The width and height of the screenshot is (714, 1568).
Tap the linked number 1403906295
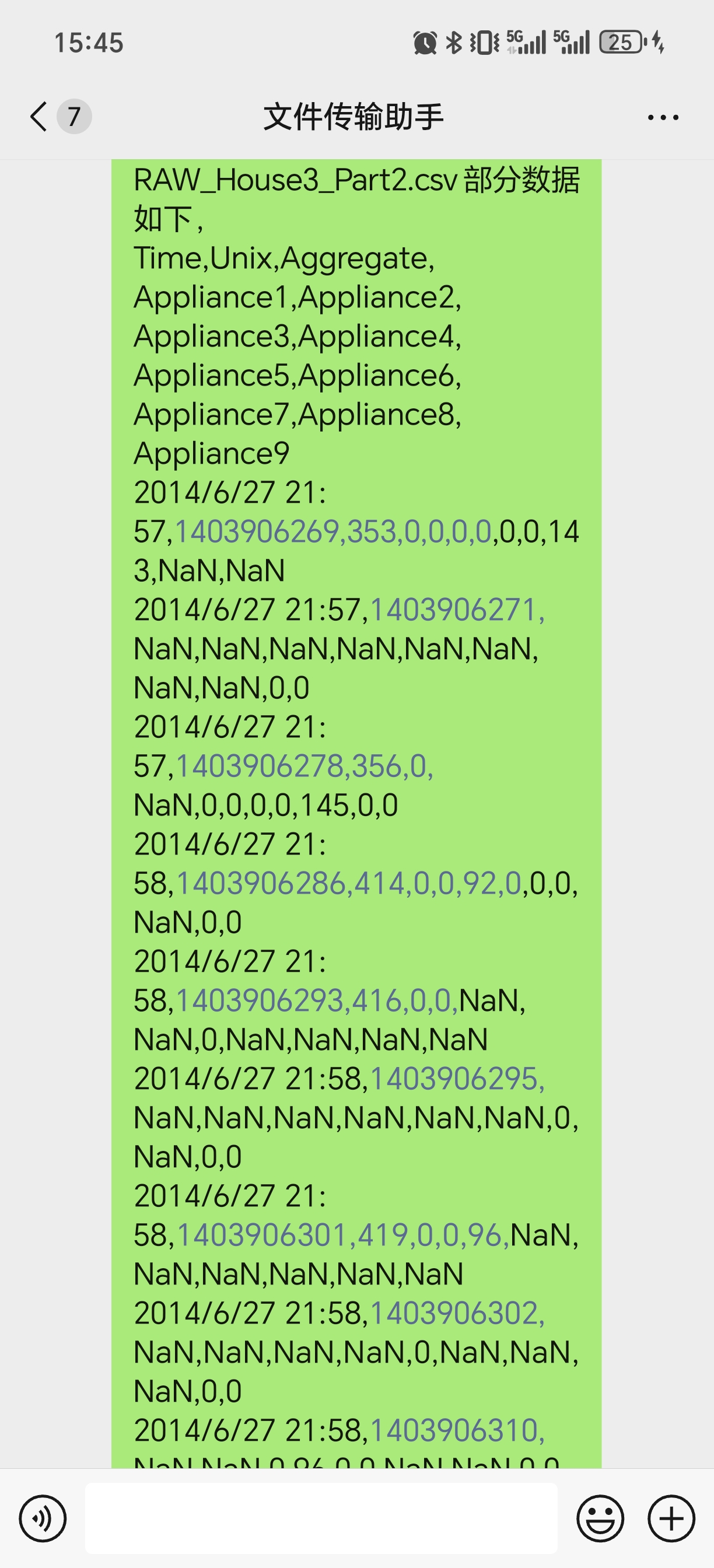tap(457, 1079)
